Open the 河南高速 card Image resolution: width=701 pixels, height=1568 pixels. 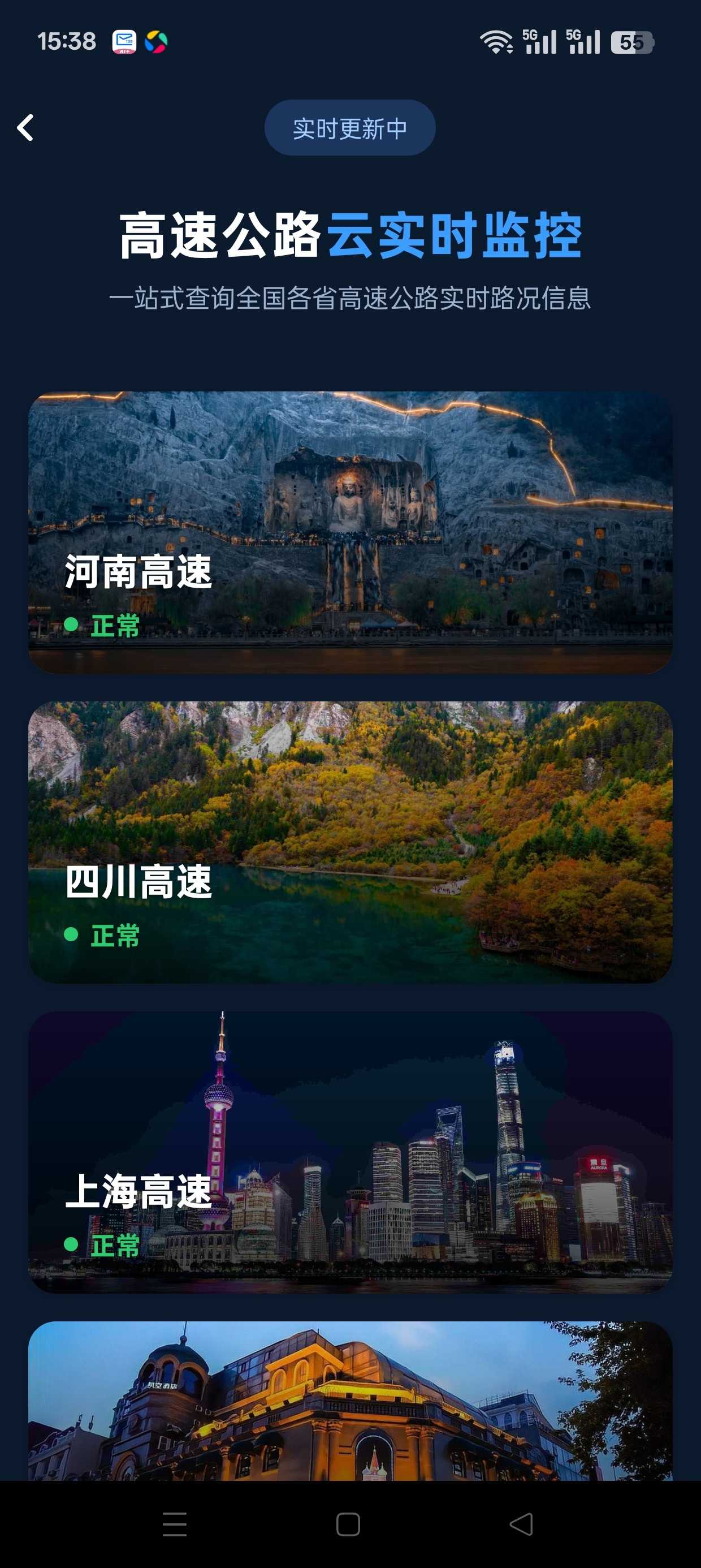[350, 532]
